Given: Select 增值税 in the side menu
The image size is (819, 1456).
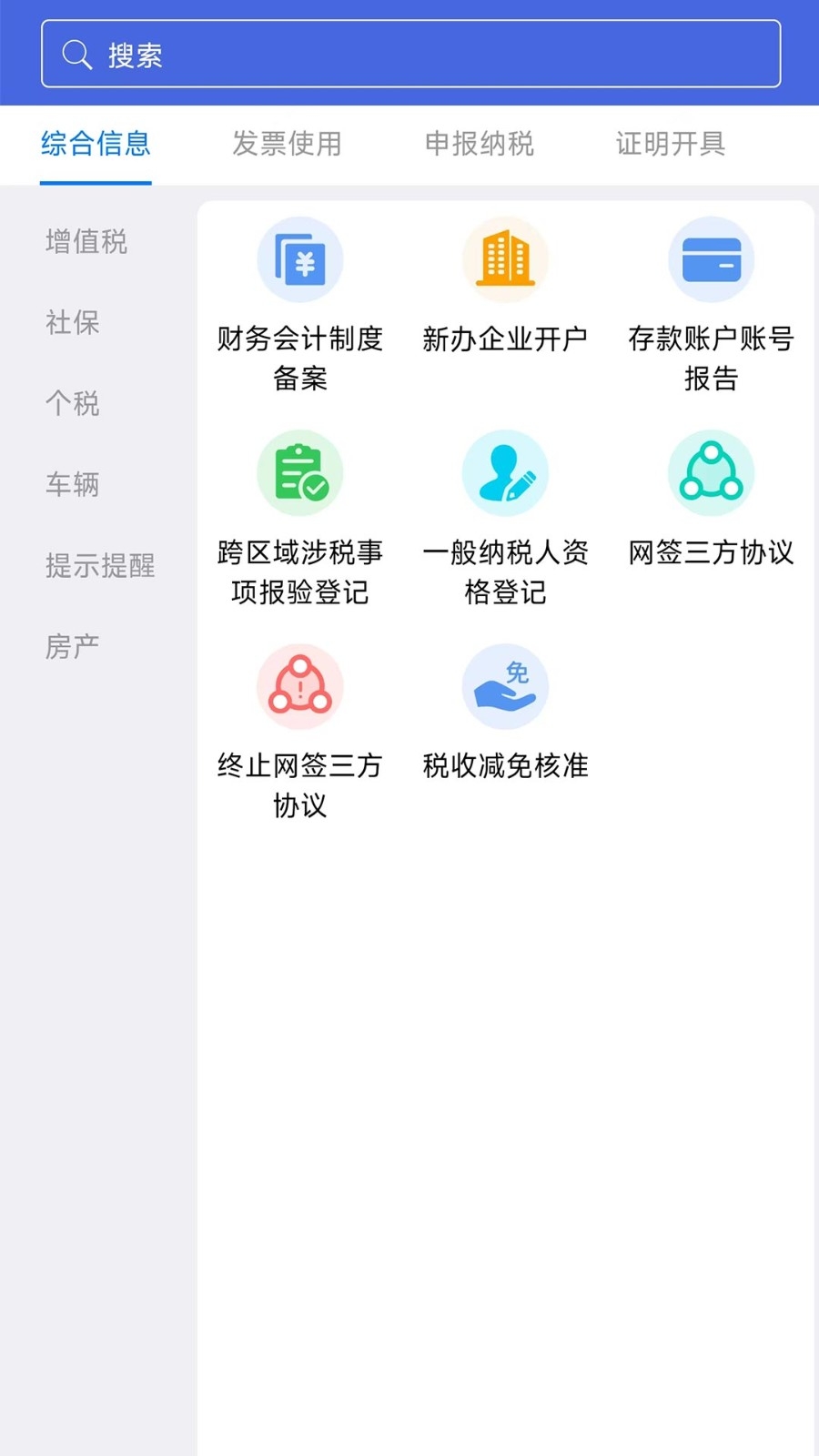Looking at the screenshot, I should [x=86, y=241].
